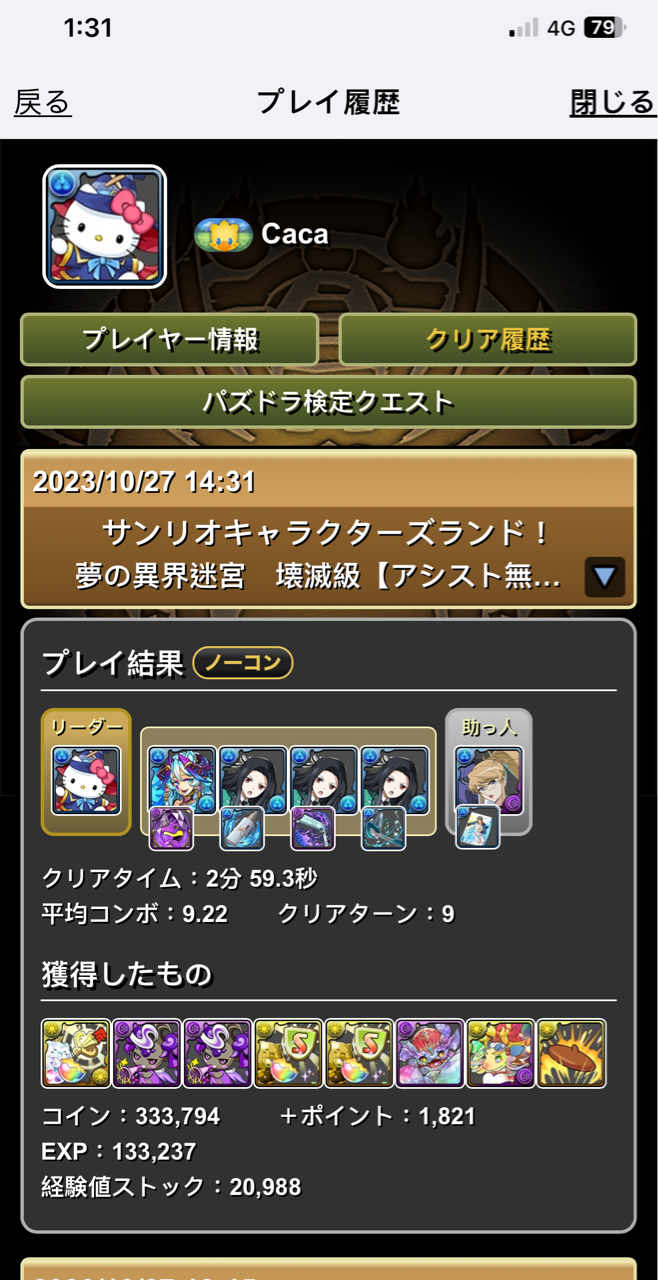
Task: Close the play history with 閉じる
Action: click(x=612, y=102)
